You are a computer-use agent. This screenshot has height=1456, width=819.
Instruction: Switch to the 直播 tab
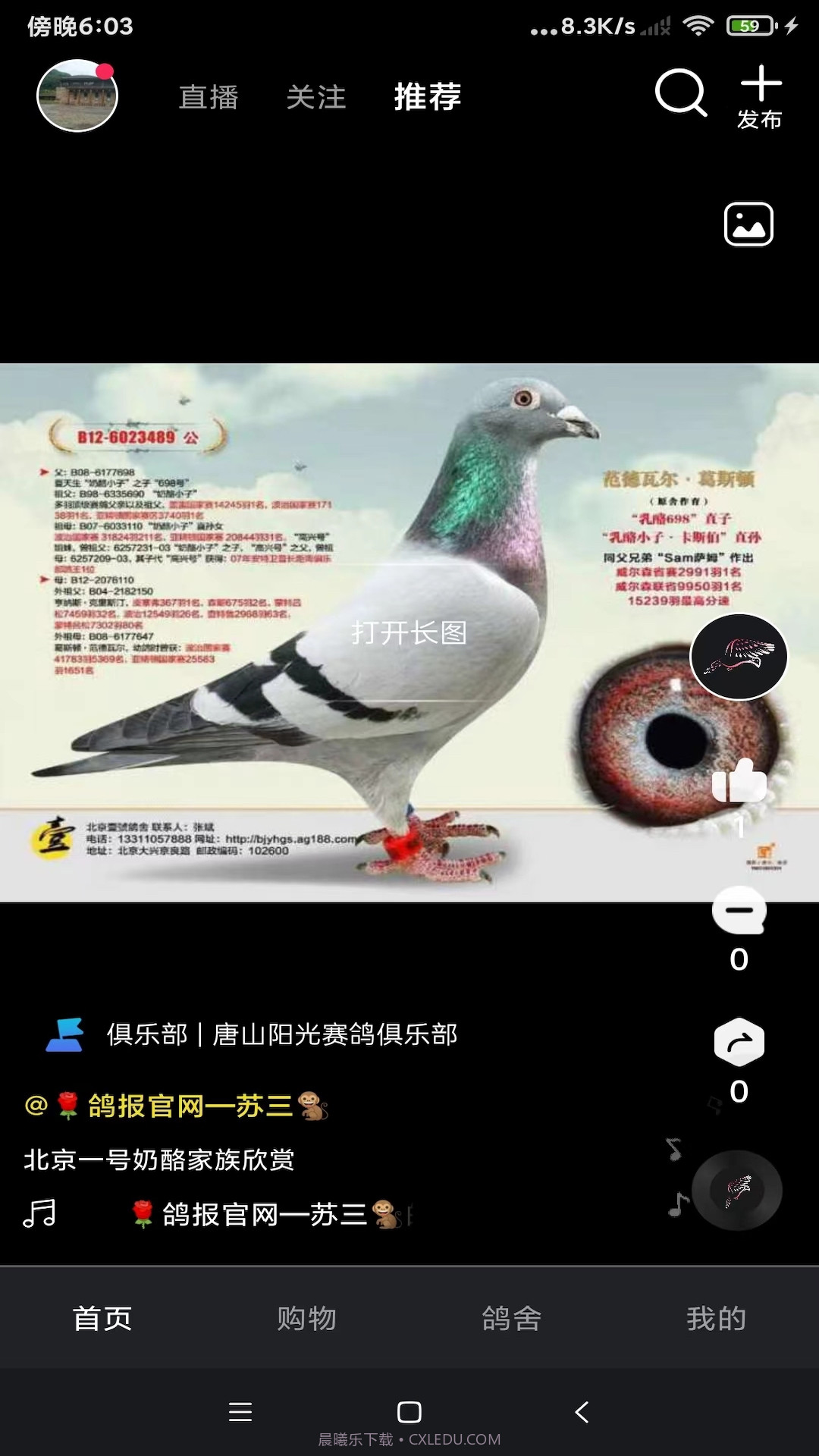point(209,97)
